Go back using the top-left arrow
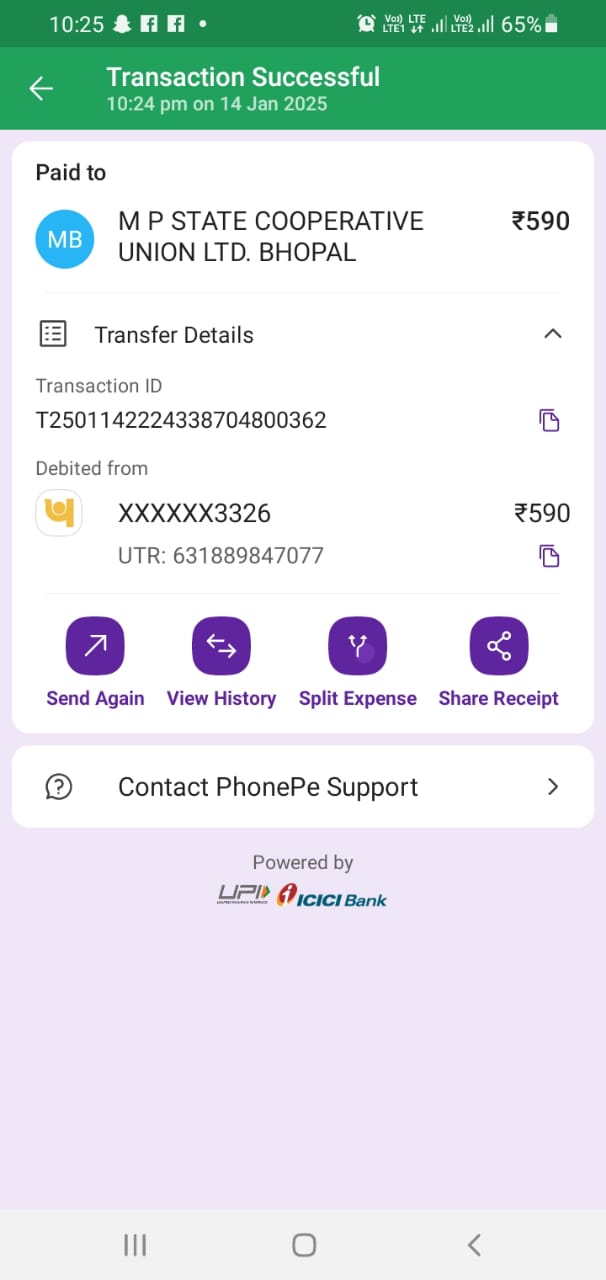This screenshot has height=1280, width=606. 41,89
